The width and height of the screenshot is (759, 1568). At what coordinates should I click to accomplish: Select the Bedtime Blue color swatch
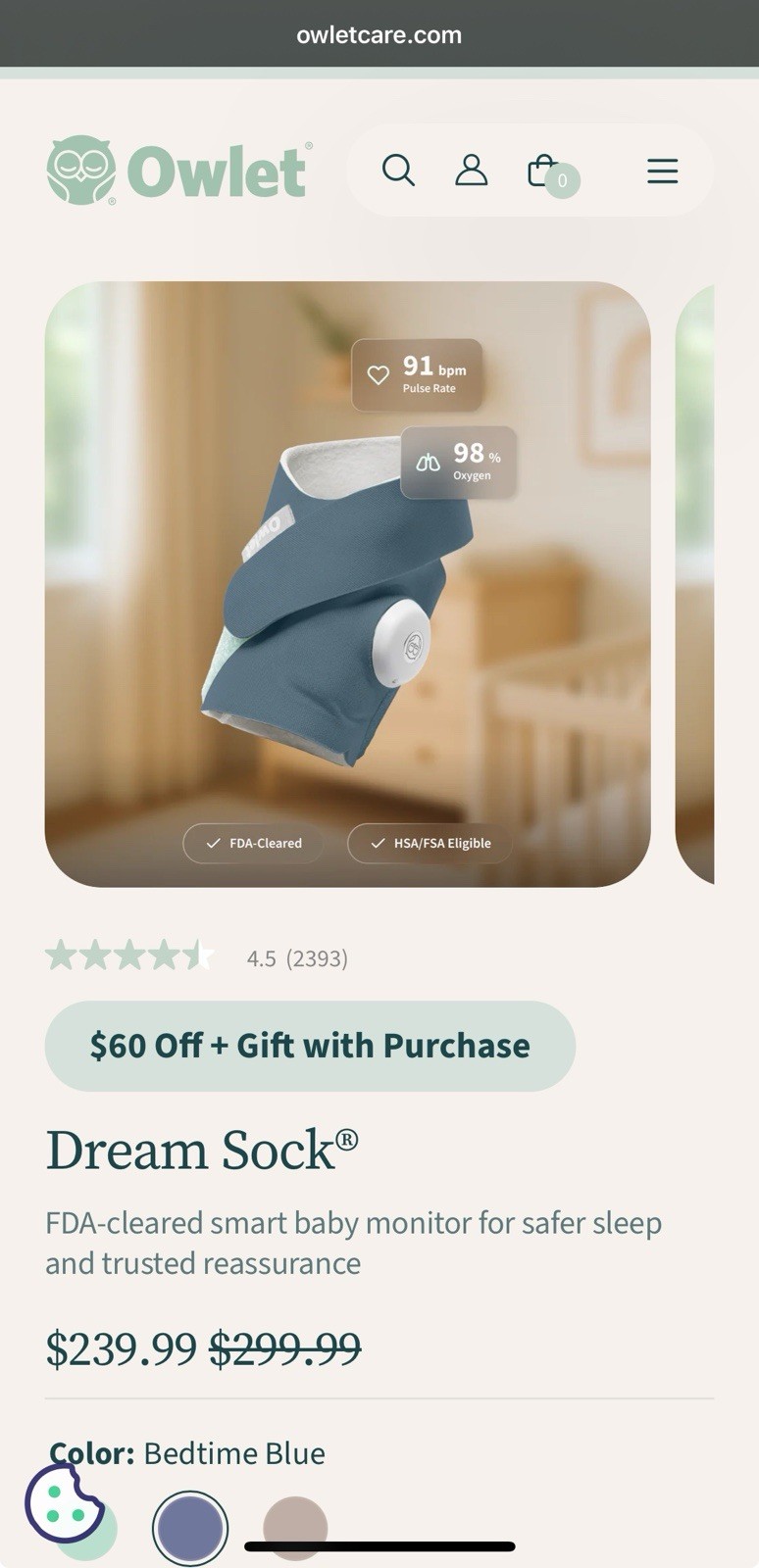click(x=190, y=1527)
